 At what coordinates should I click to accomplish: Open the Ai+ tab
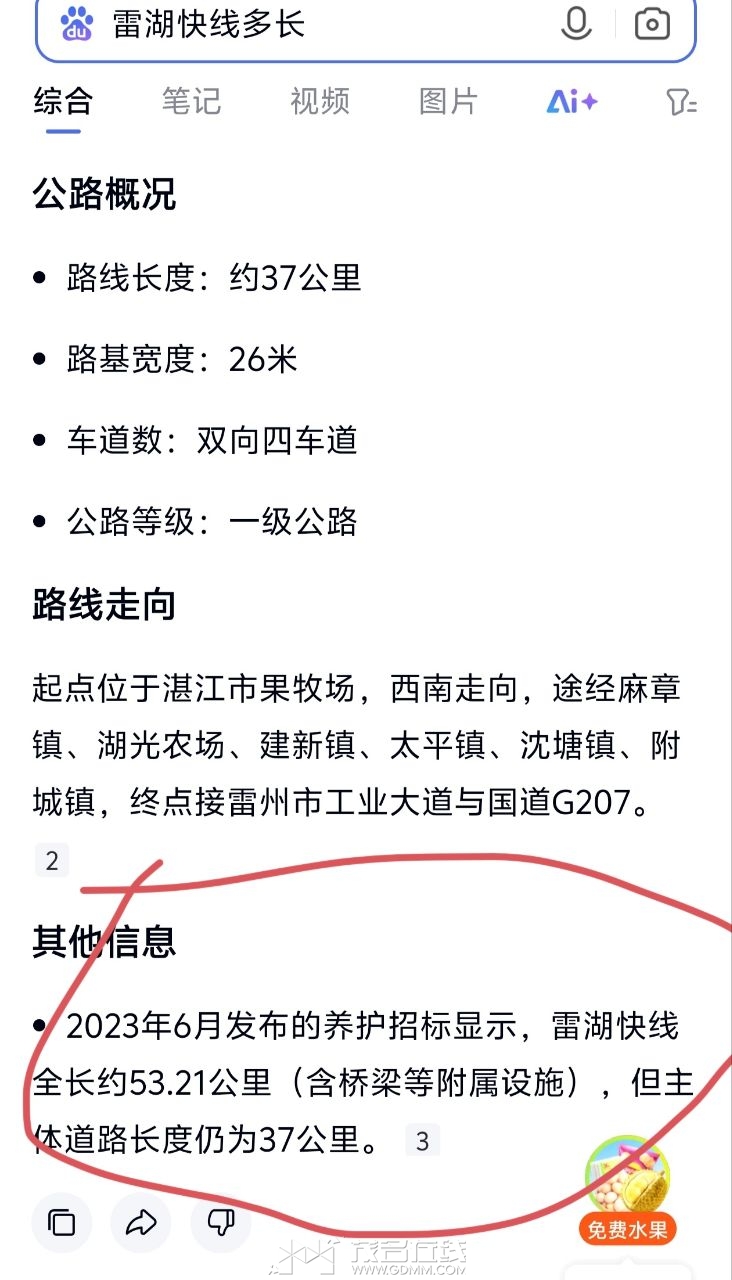pyautogui.click(x=572, y=101)
